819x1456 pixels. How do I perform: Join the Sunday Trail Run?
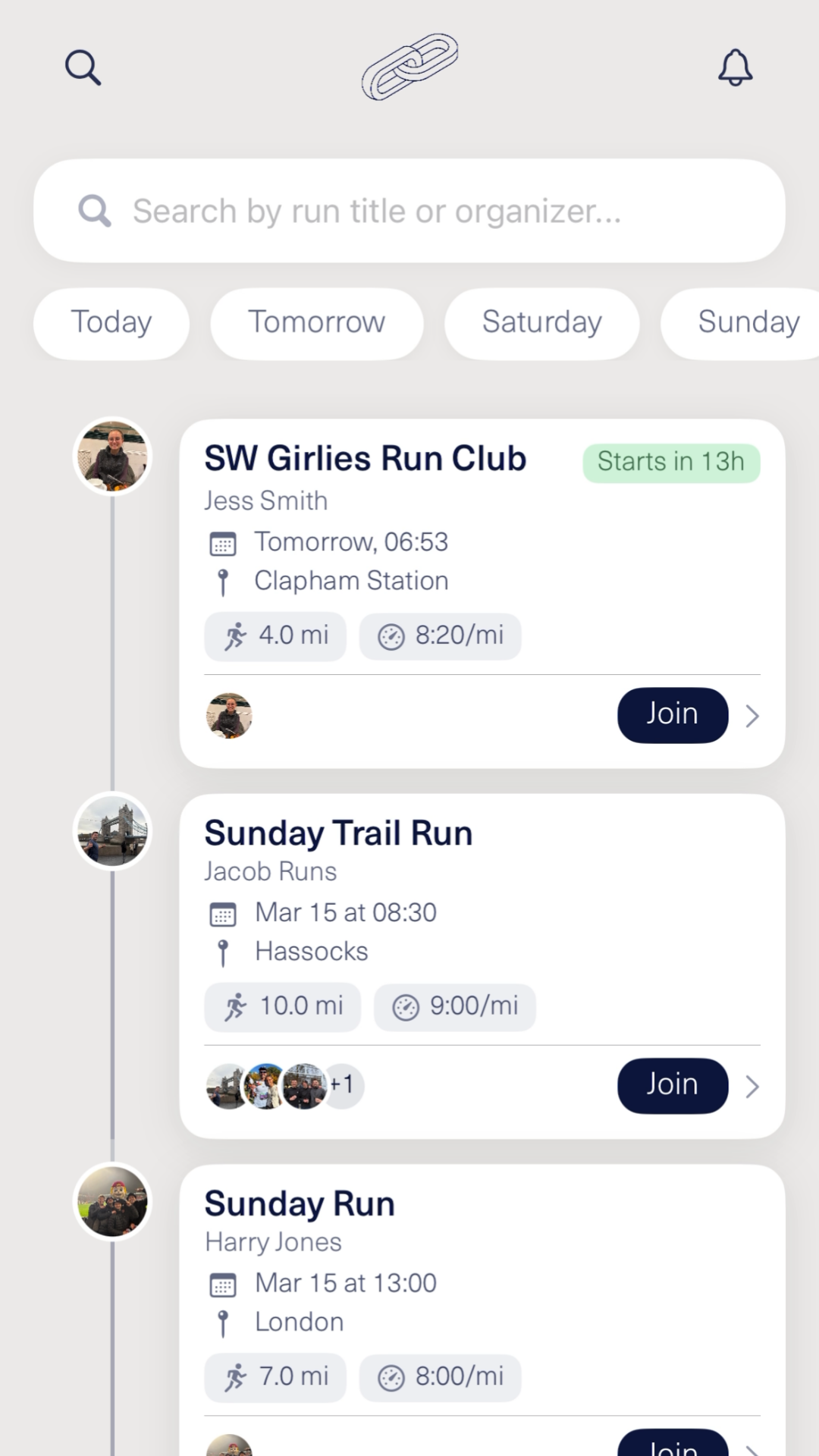click(672, 1085)
